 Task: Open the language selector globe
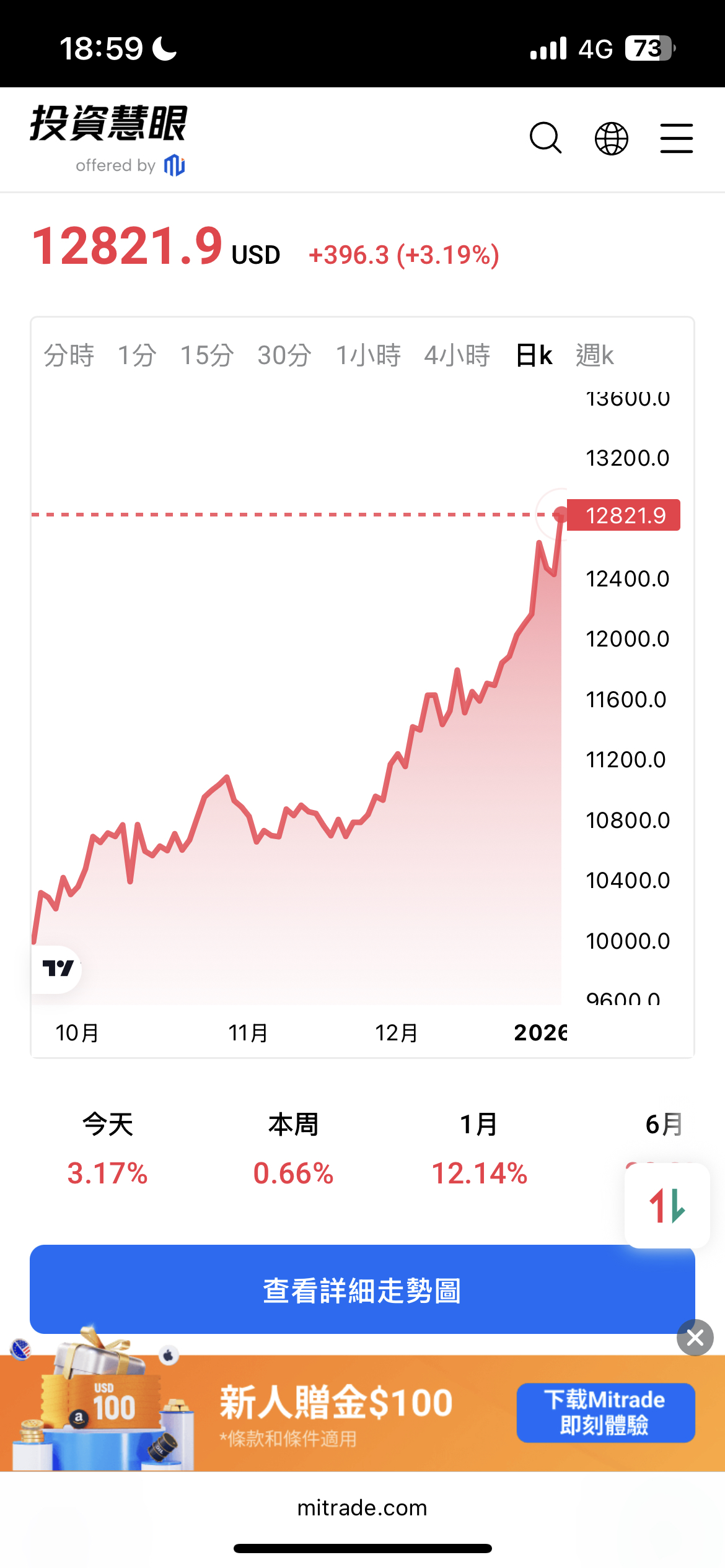[612, 137]
